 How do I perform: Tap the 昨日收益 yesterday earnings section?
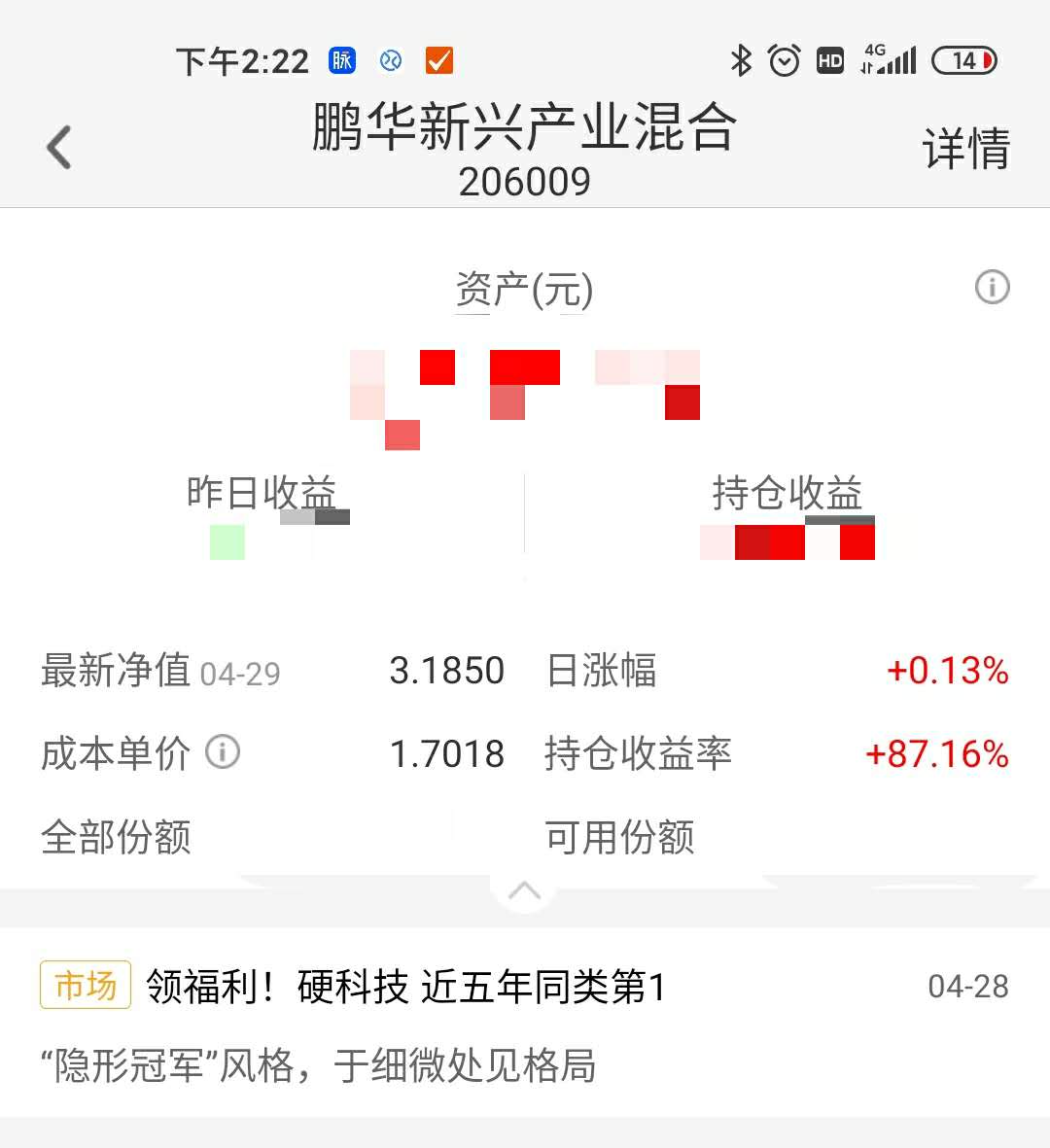(262, 496)
